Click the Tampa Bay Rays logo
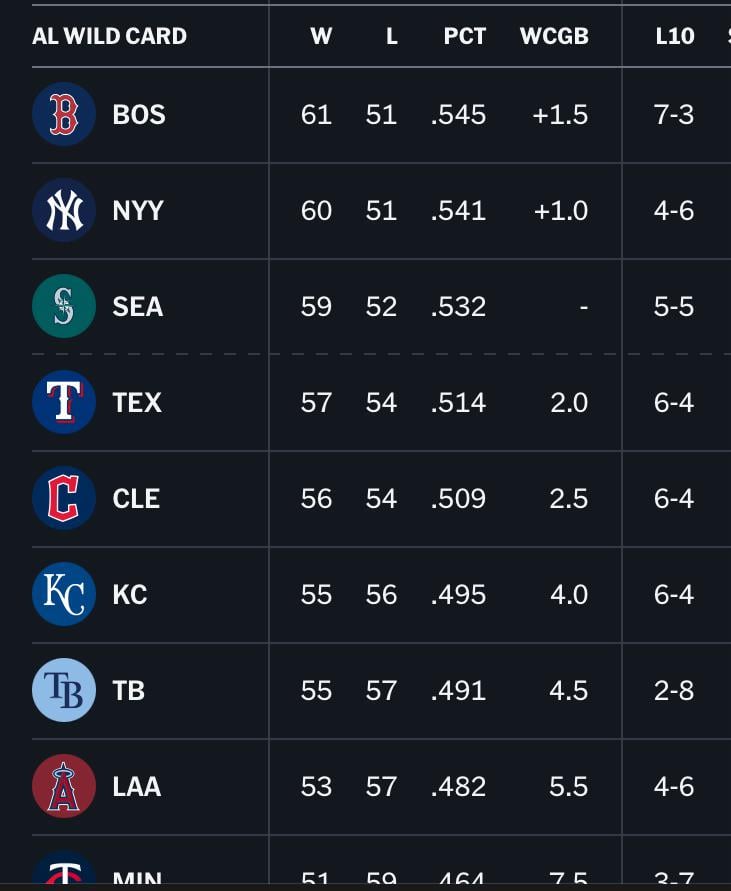The image size is (731, 891). coord(63,690)
